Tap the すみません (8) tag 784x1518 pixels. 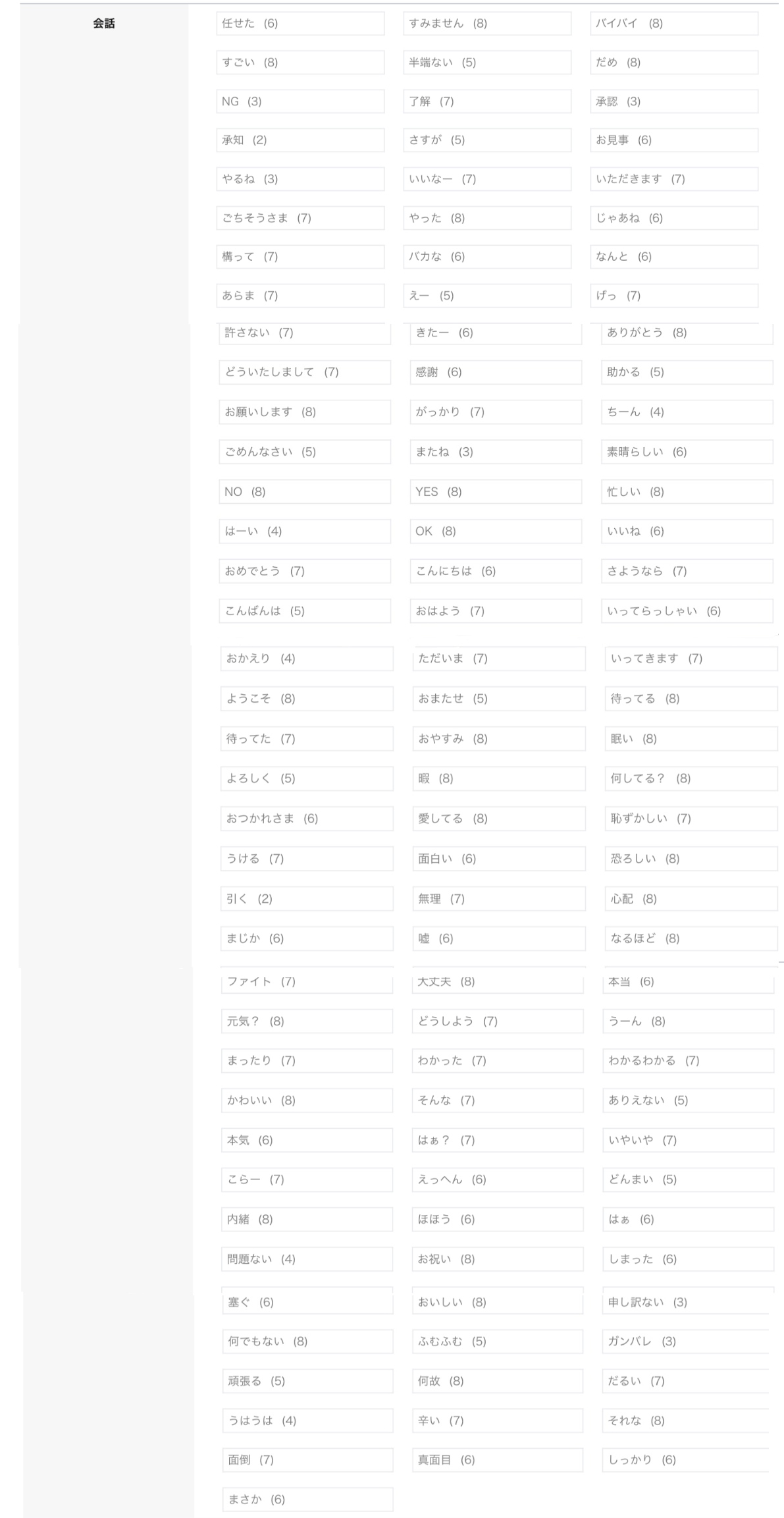pyautogui.click(x=486, y=24)
